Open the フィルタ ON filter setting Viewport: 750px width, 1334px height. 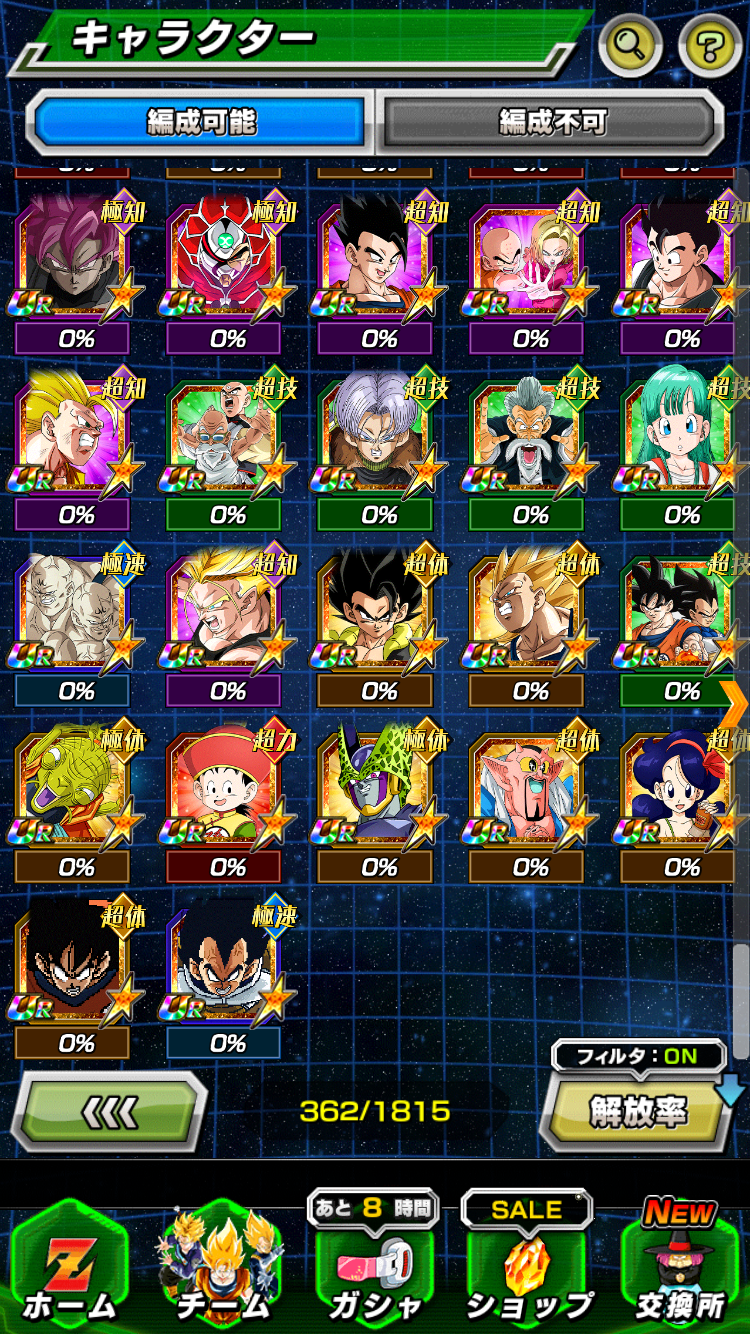(638, 1056)
